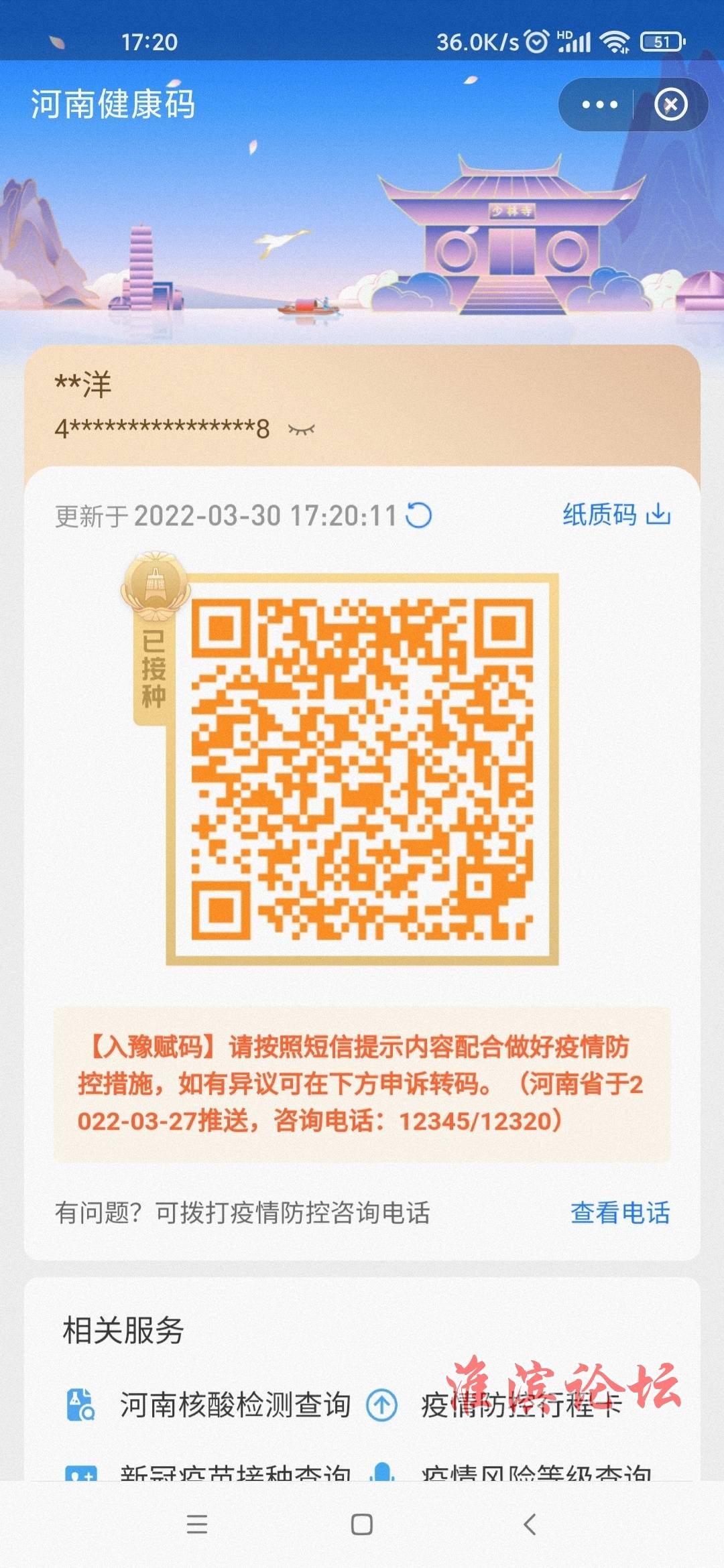Open 查看电话 to view hotline numbers
This screenshot has height=1568, width=724.
pos(619,1212)
